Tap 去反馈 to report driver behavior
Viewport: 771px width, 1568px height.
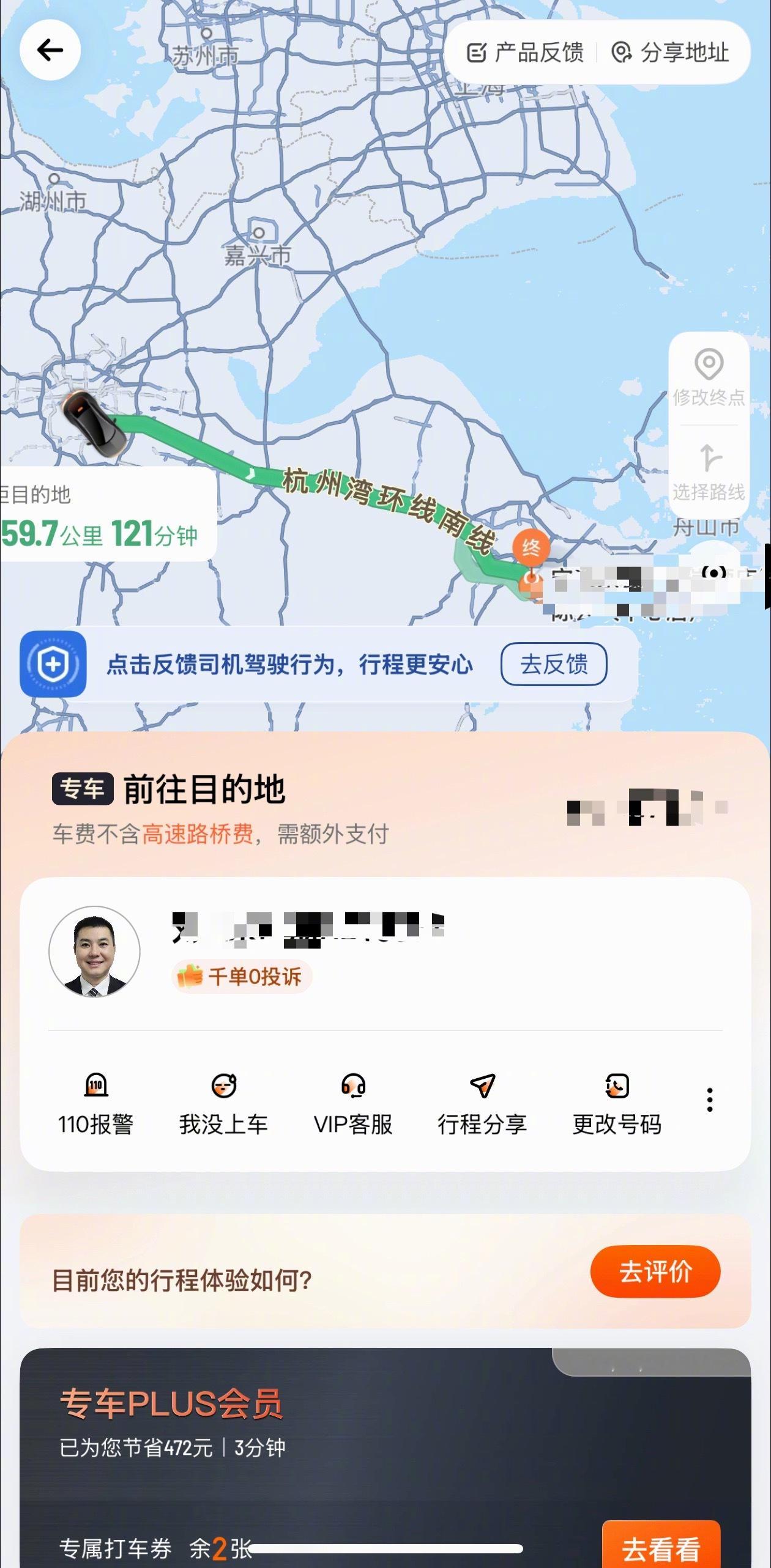click(553, 665)
